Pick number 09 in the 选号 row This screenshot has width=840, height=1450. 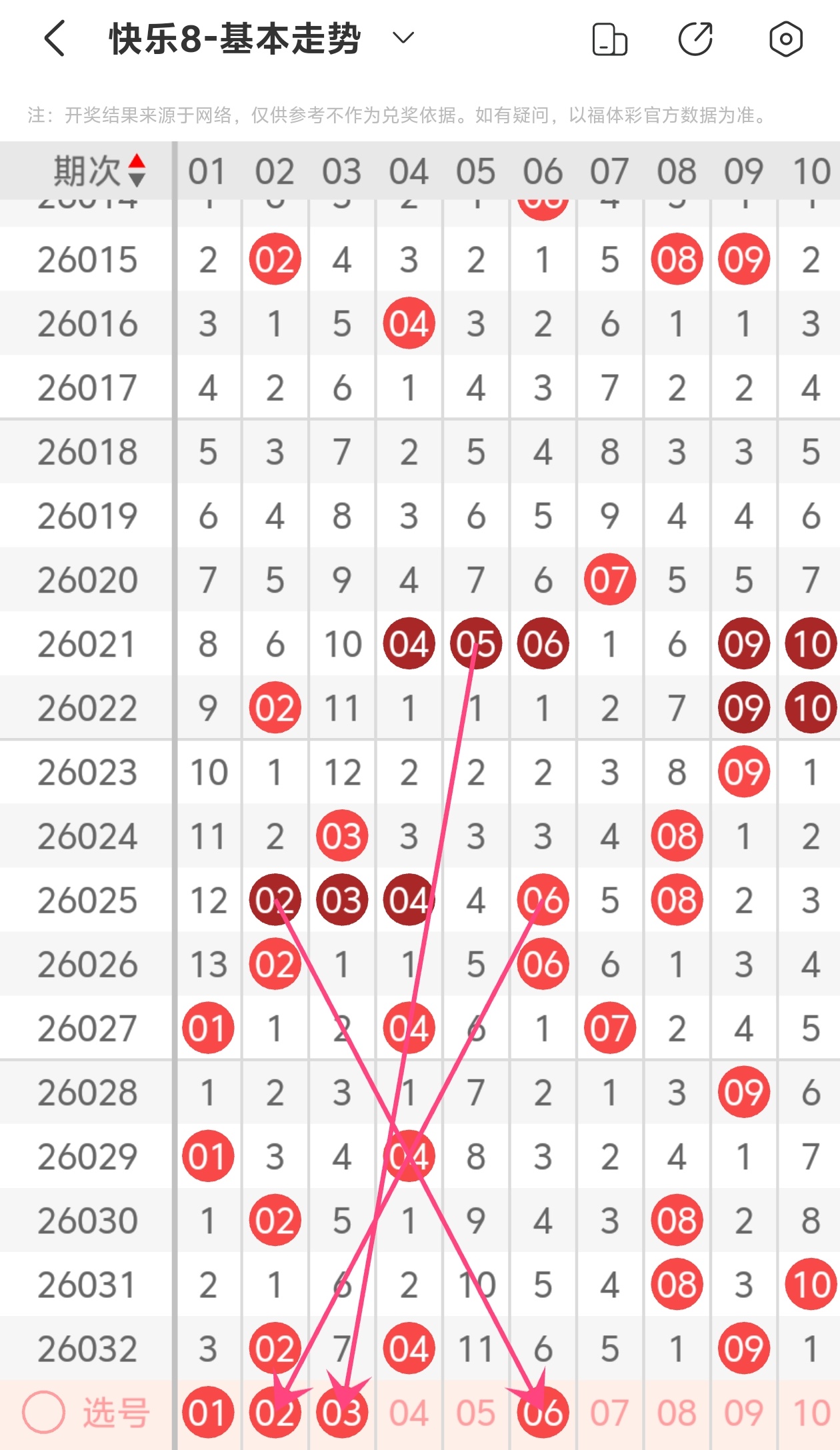click(743, 1412)
